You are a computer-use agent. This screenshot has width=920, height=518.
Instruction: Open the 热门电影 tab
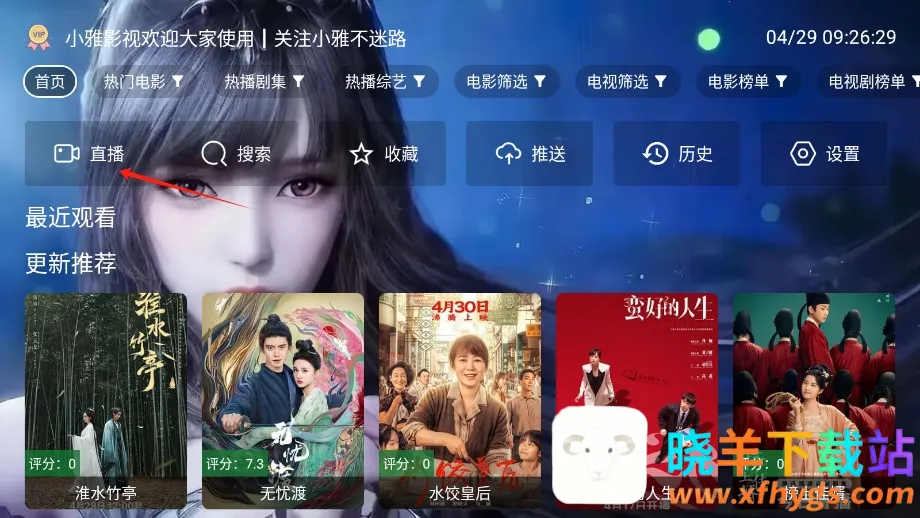pyautogui.click(x=144, y=82)
